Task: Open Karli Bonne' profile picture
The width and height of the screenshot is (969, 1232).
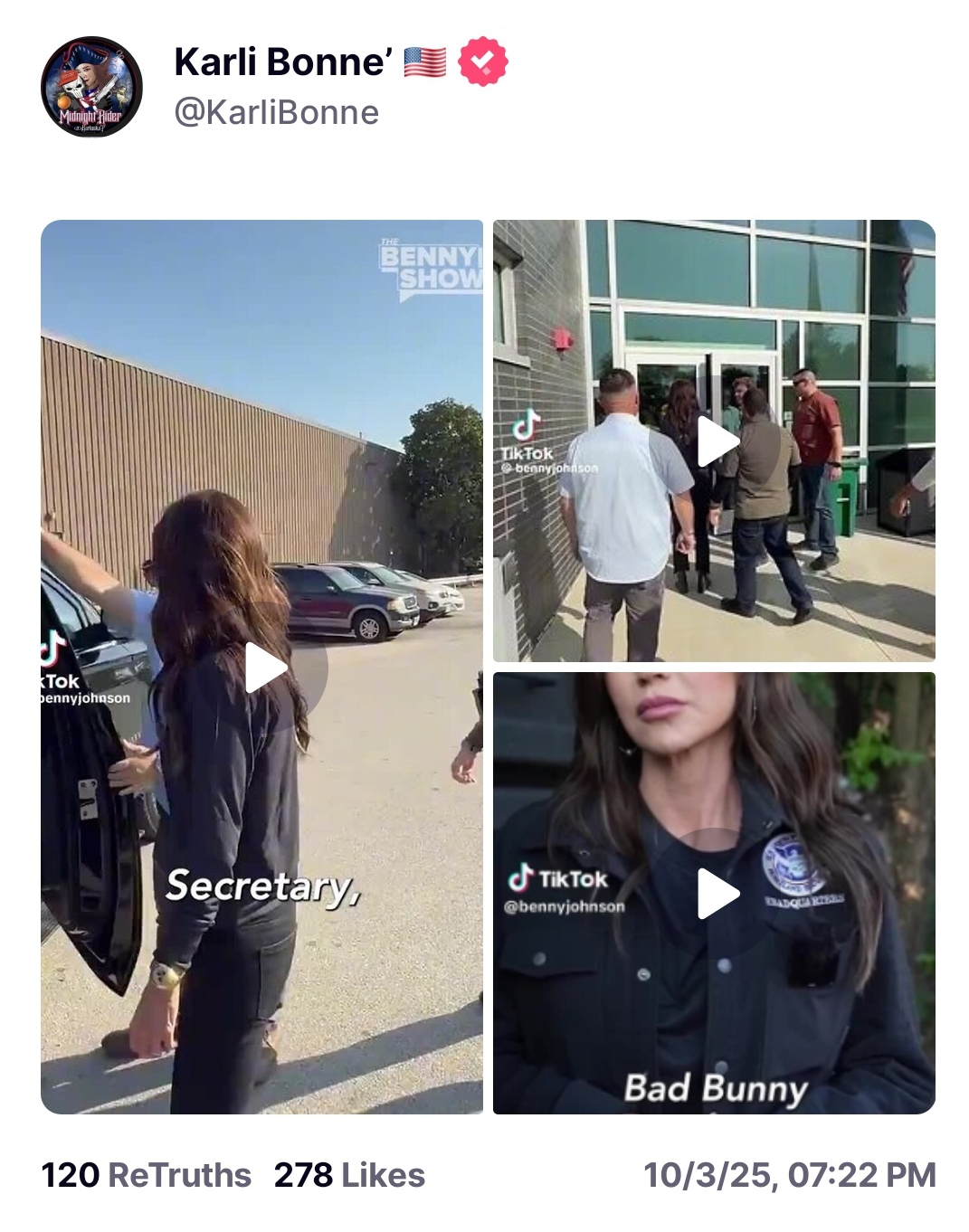Action: pyautogui.click(x=91, y=87)
